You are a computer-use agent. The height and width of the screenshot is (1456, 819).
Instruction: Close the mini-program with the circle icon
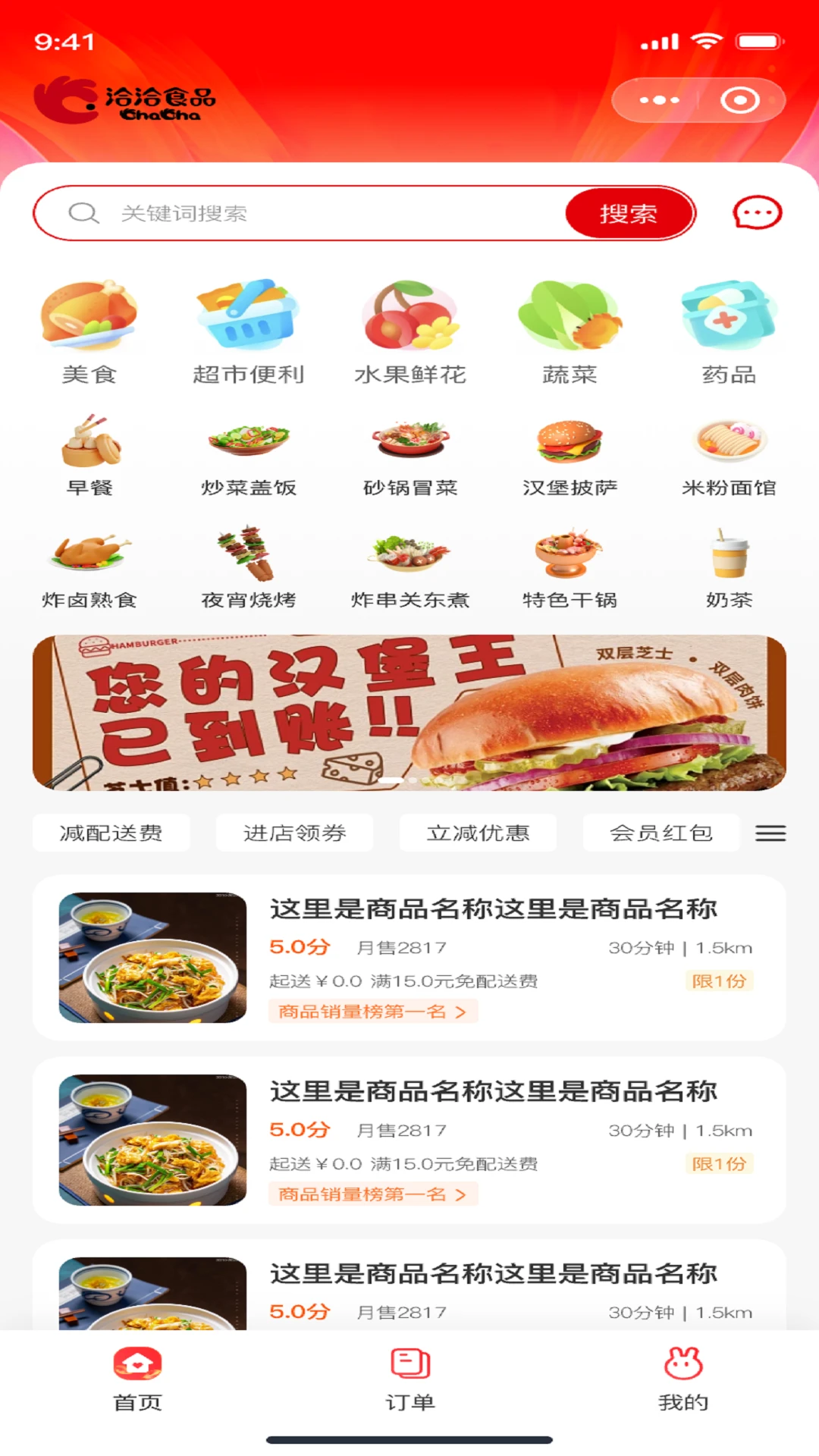point(739,100)
